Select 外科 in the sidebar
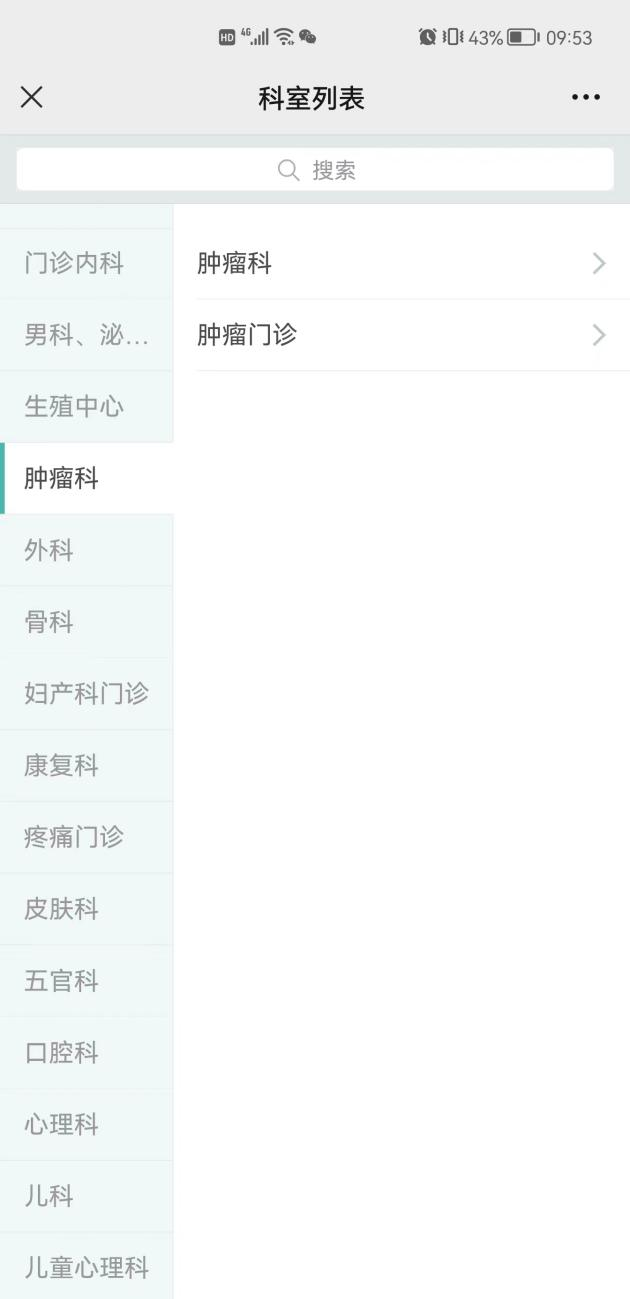Screen dimensions: 630x1299 (x=86, y=550)
